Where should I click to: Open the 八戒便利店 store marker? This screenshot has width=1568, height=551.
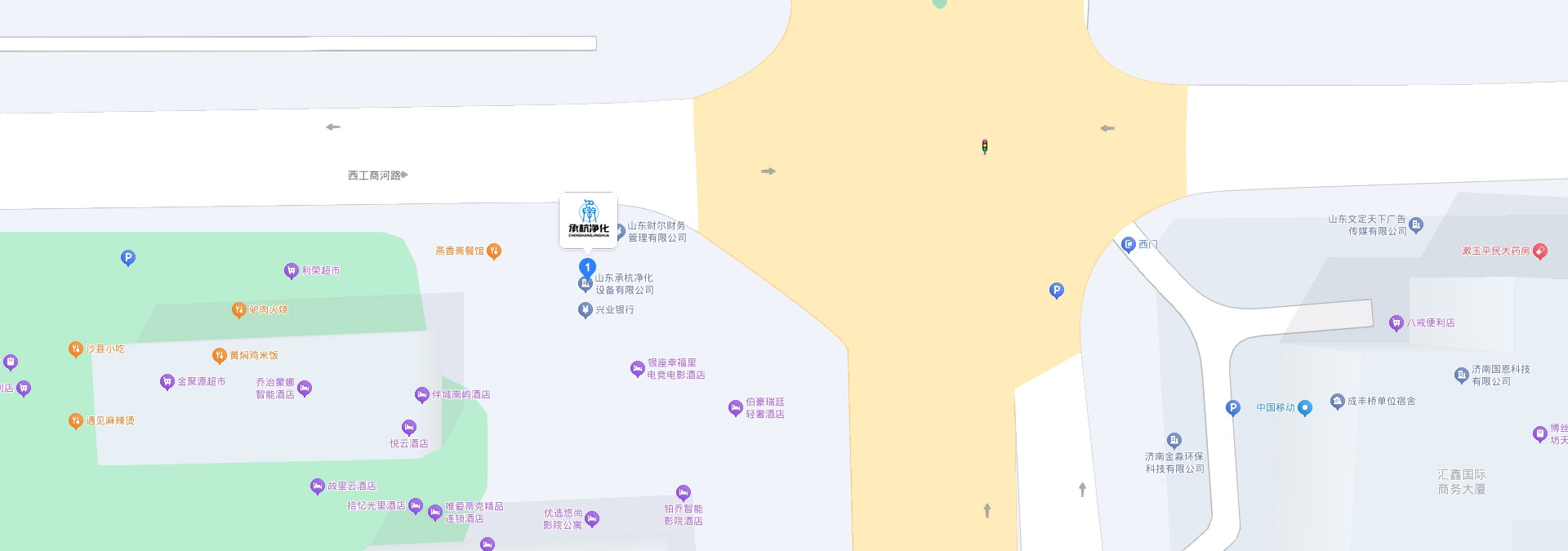[1396, 323]
